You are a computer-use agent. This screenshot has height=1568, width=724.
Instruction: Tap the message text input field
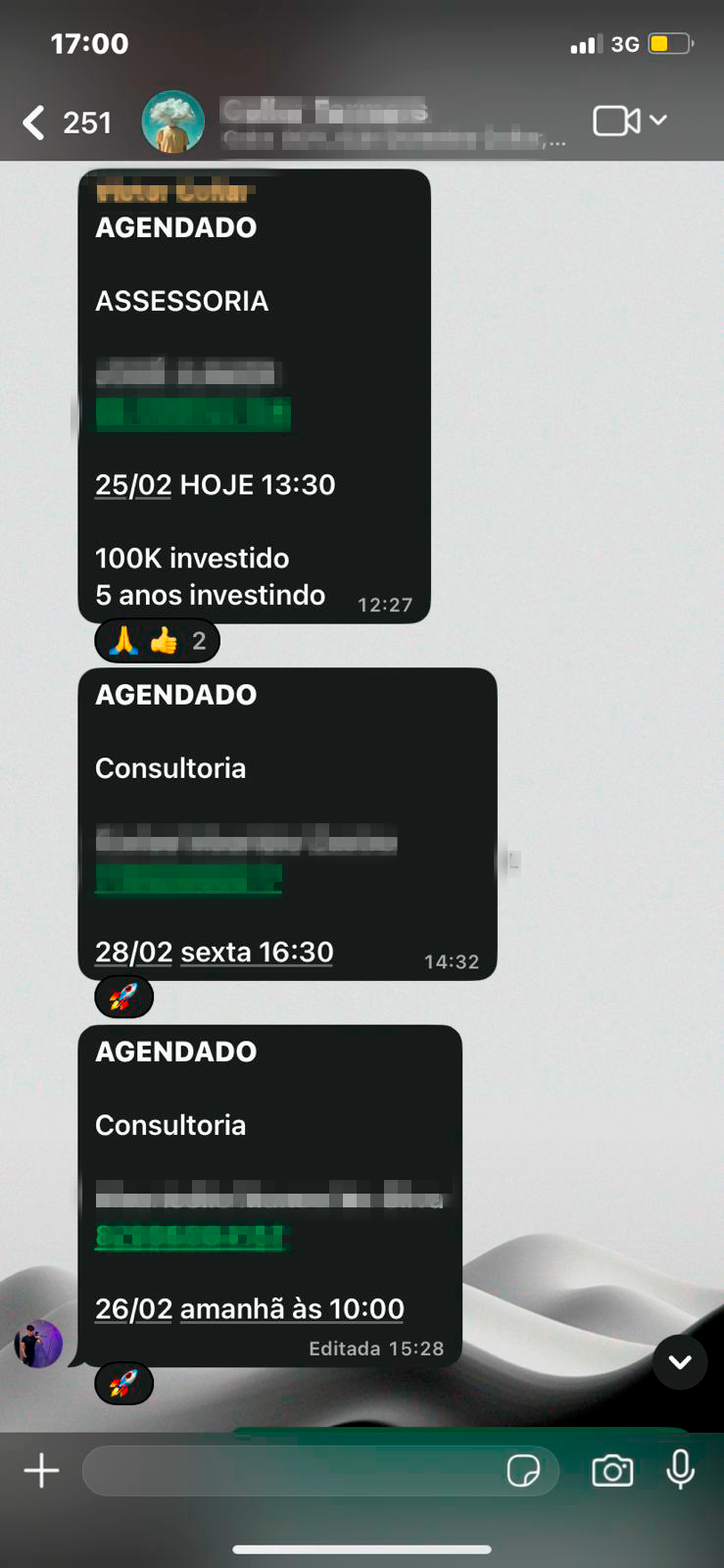294,1470
